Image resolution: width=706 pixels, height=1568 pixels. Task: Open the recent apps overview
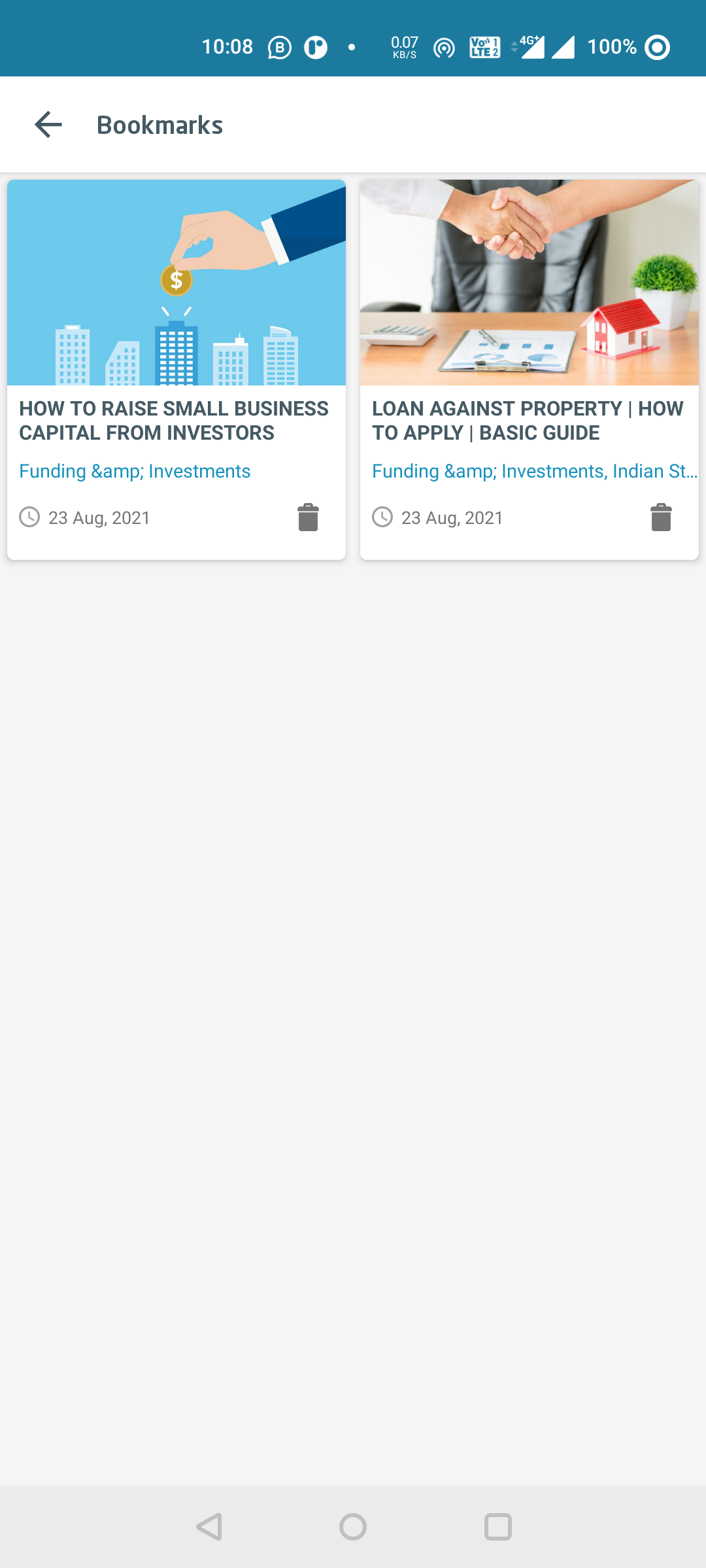pos(497,1527)
